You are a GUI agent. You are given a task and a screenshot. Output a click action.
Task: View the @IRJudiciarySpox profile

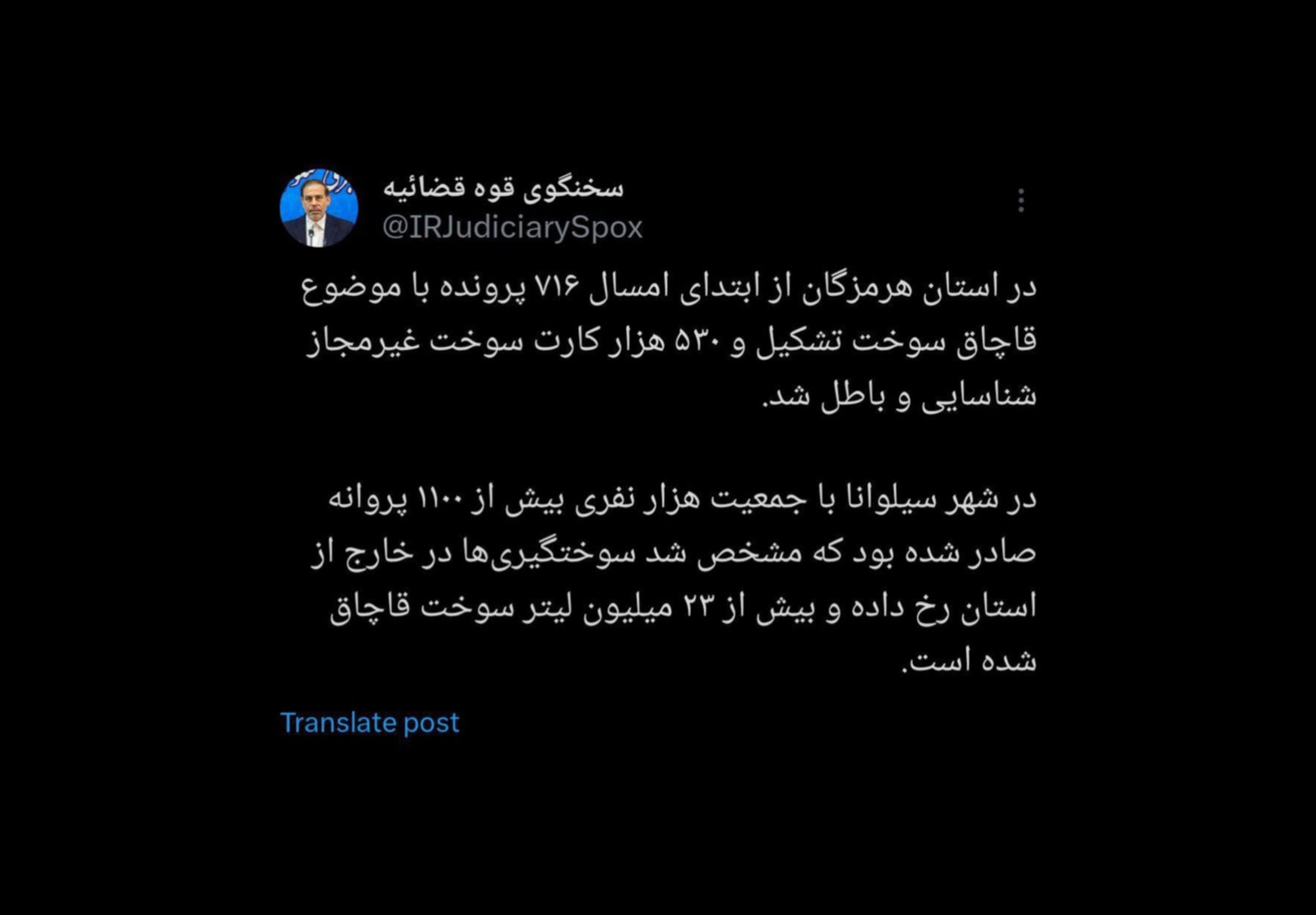512,227
